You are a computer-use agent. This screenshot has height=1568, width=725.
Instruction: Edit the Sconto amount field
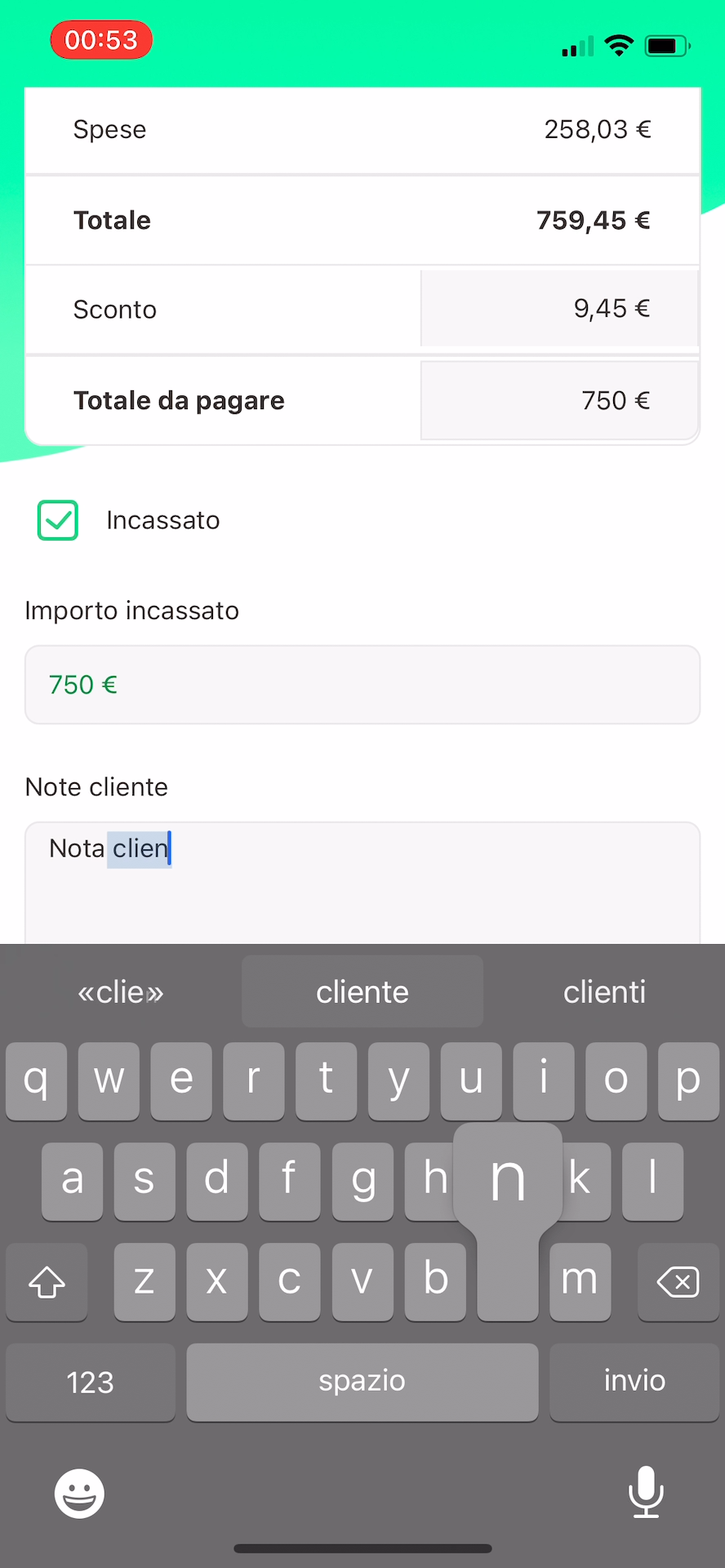click(x=559, y=309)
